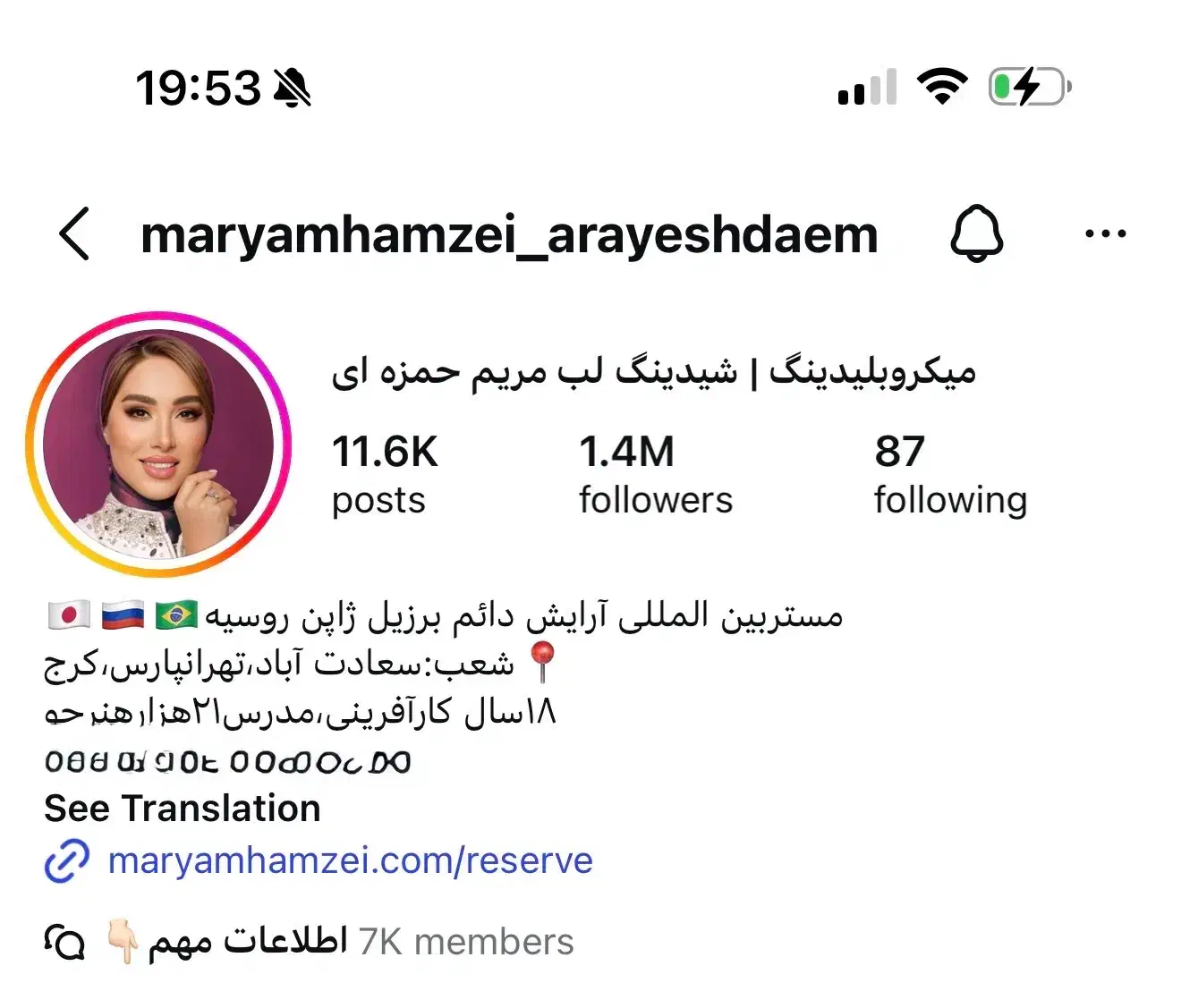Image resolution: width=1181 pixels, height=1008 pixels.
Task: Tap See Translation for the bio
Action: tap(183, 809)
